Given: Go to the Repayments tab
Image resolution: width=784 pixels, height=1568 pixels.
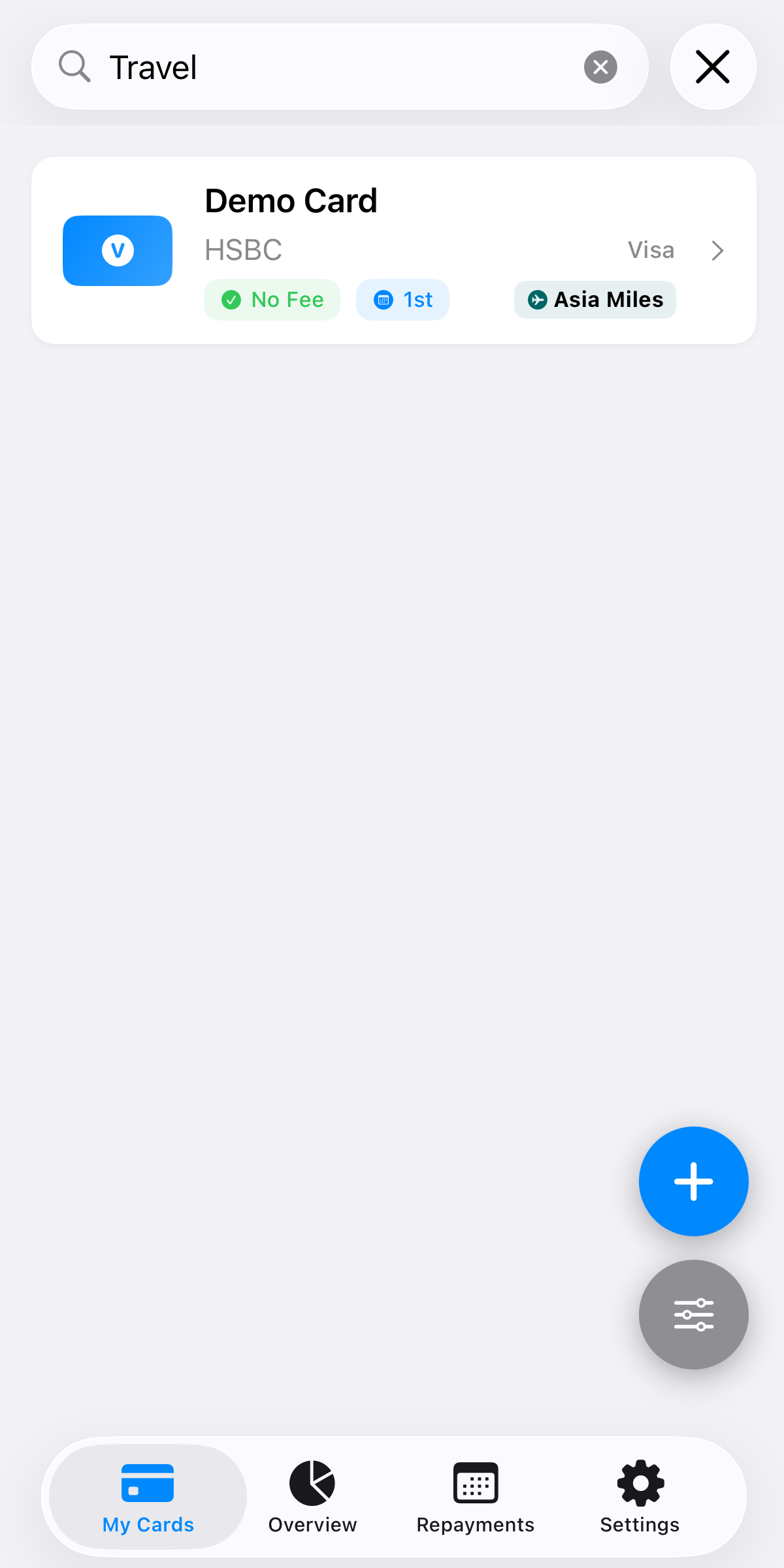Looking at the screenshot, I should tap(476, 1497).
